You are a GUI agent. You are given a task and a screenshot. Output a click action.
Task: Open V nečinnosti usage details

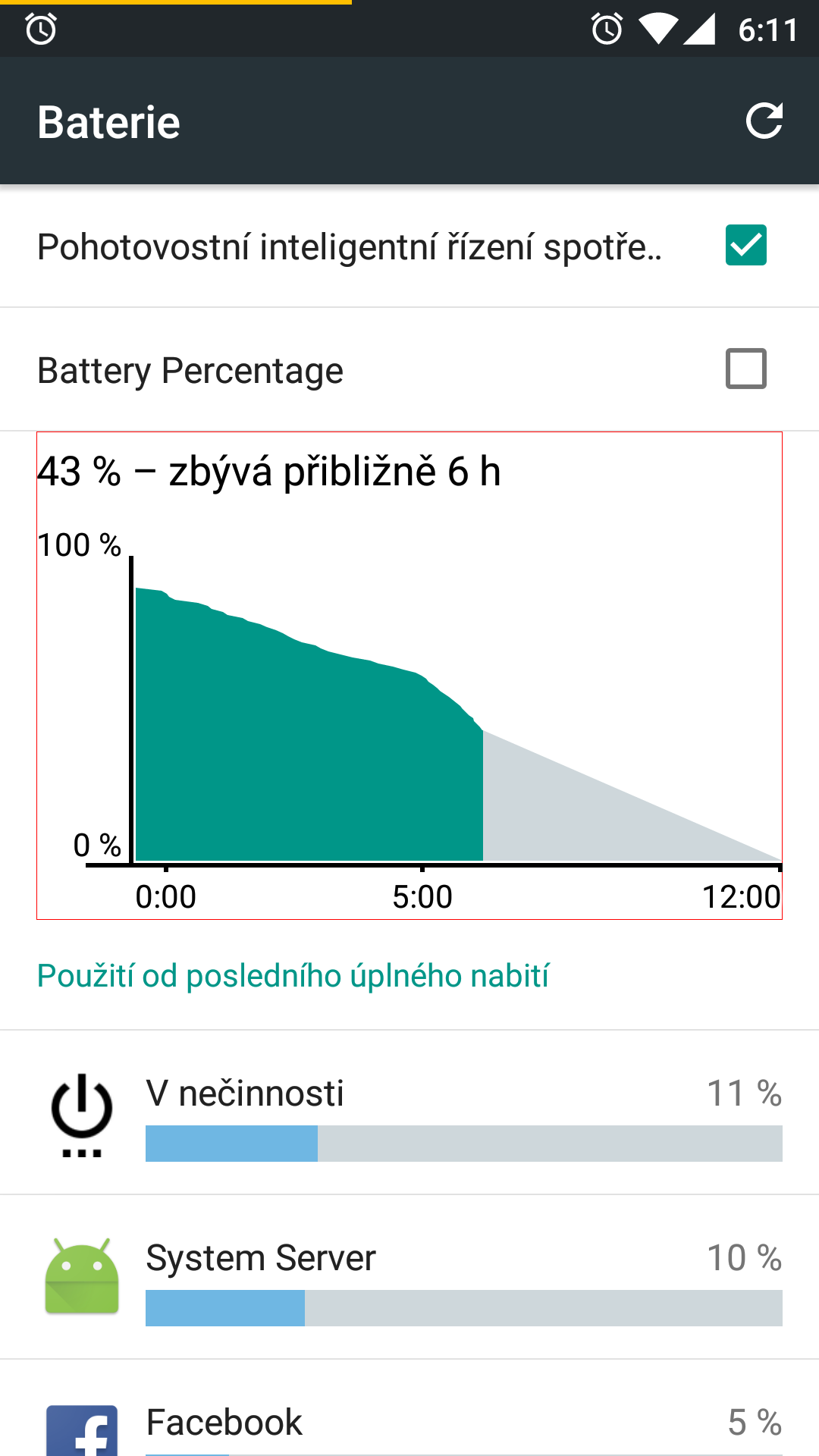409,1113
